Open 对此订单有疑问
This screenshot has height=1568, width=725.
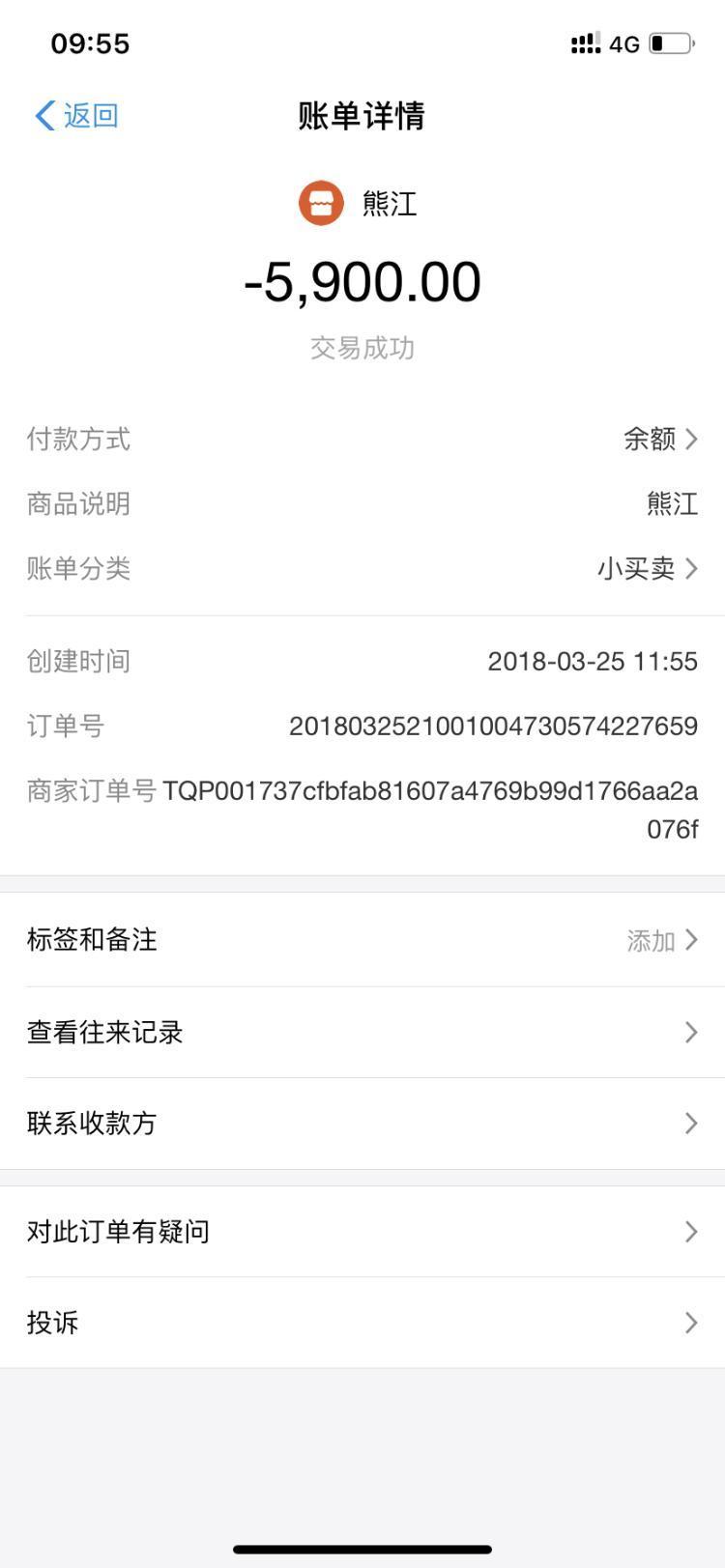coord(362,1232)
